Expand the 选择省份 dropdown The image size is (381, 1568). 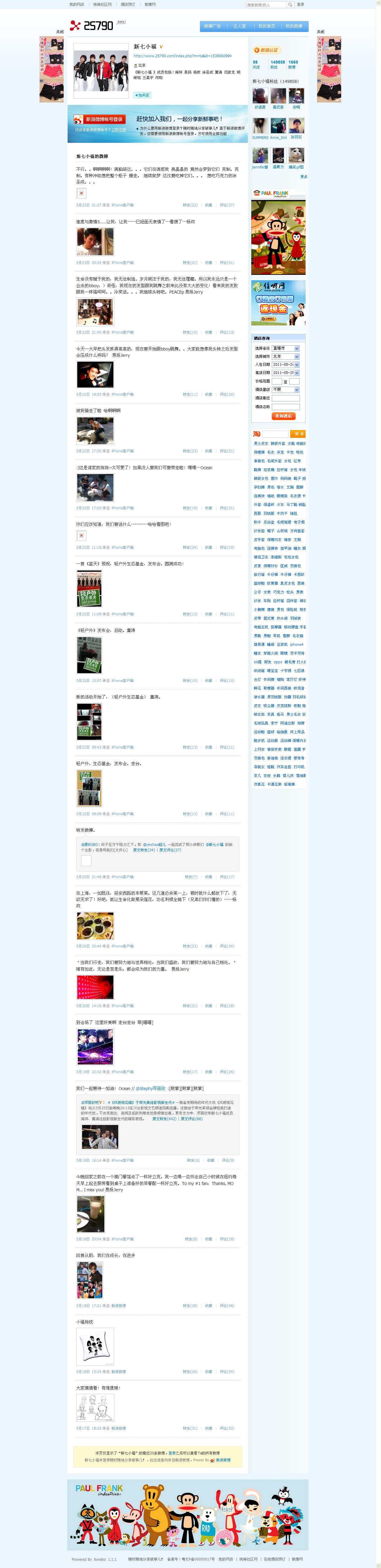(x=285, y=348)
